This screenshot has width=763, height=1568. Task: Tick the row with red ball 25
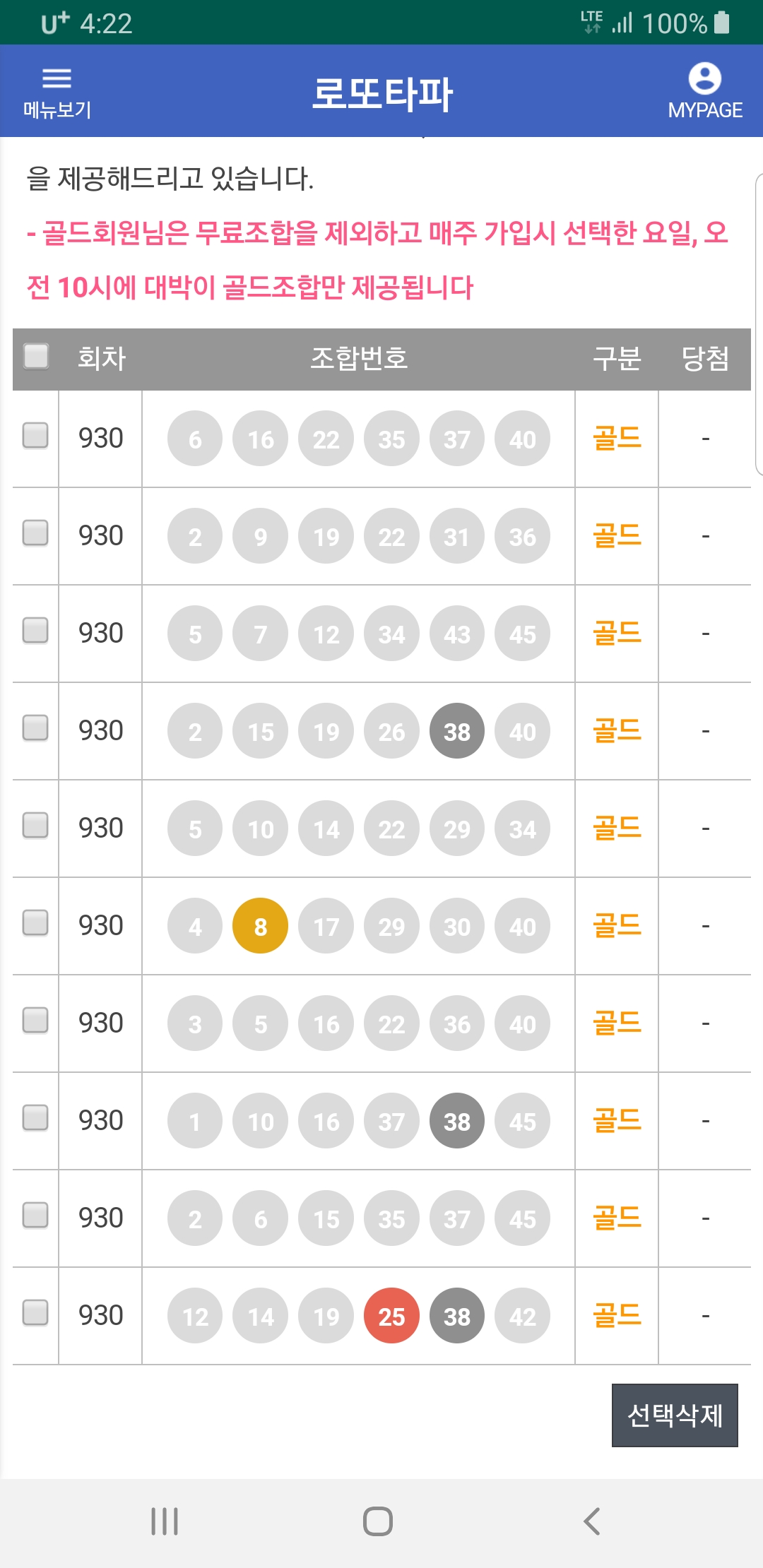tap(35, 1313)
